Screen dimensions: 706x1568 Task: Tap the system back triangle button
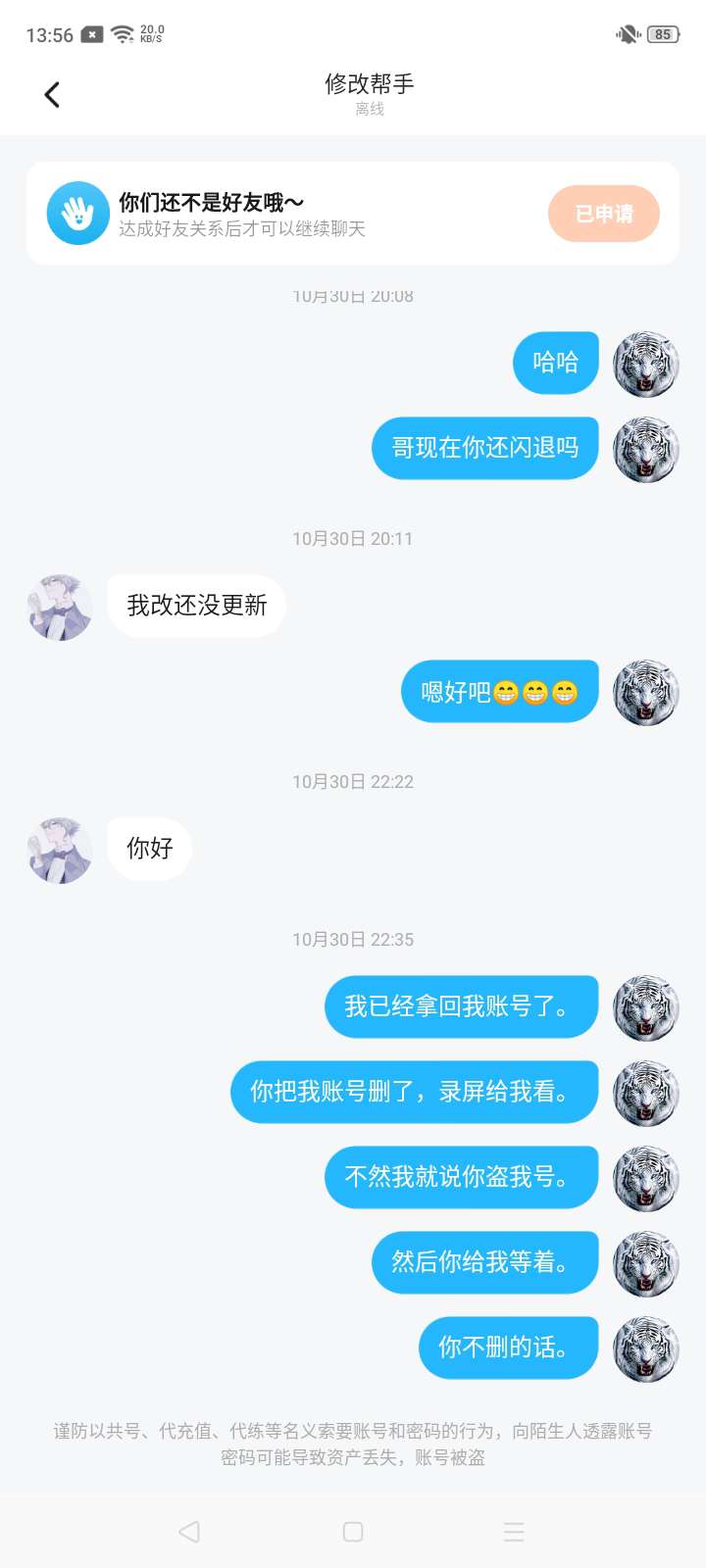coord(190,1532)
